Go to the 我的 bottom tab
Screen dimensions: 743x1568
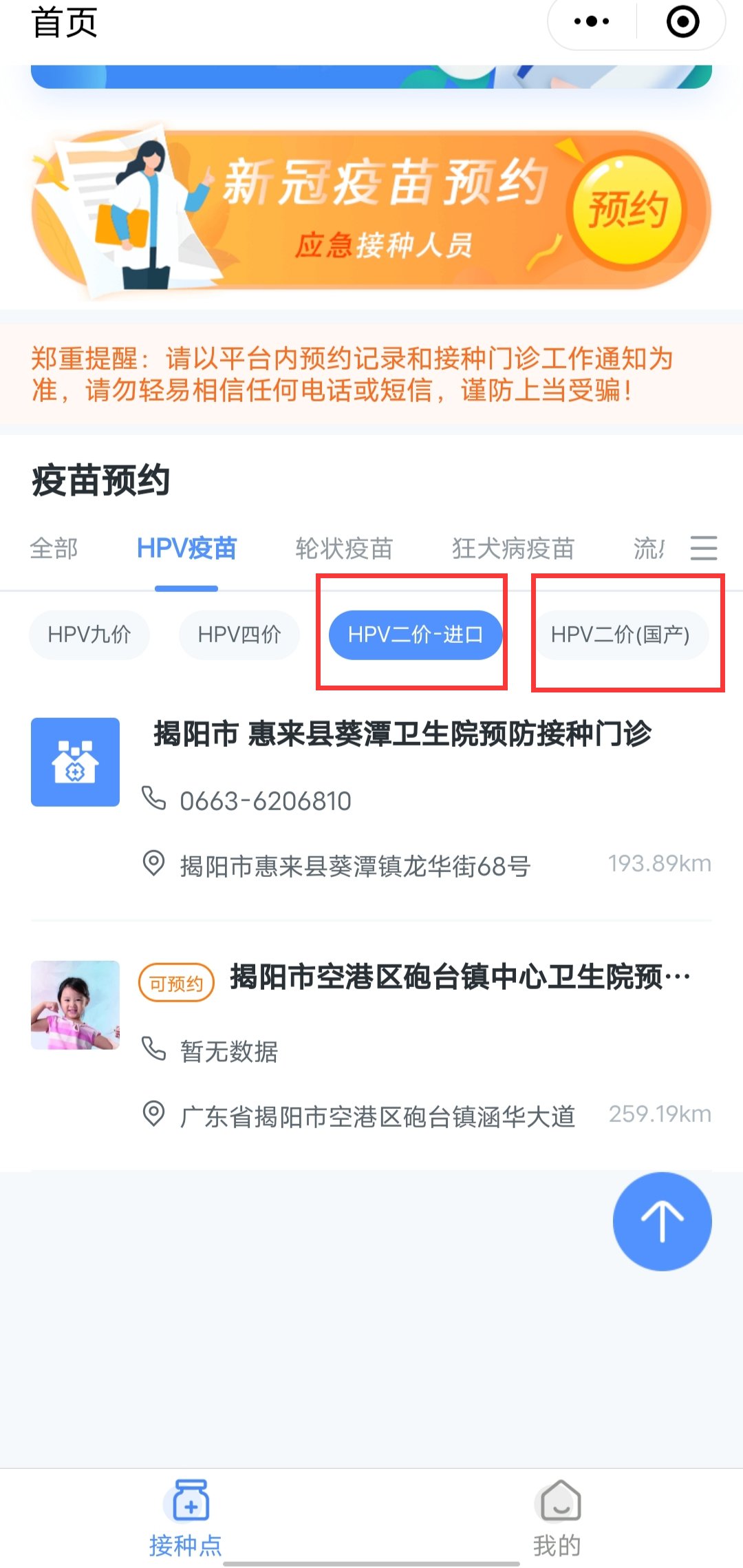557,1518
